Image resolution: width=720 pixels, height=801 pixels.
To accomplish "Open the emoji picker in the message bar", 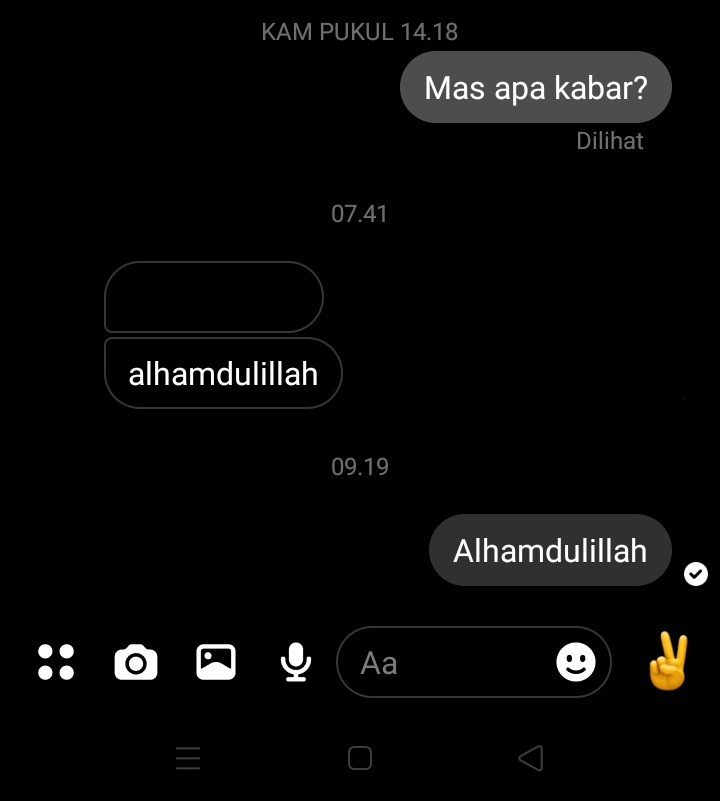I will [577, 662].
